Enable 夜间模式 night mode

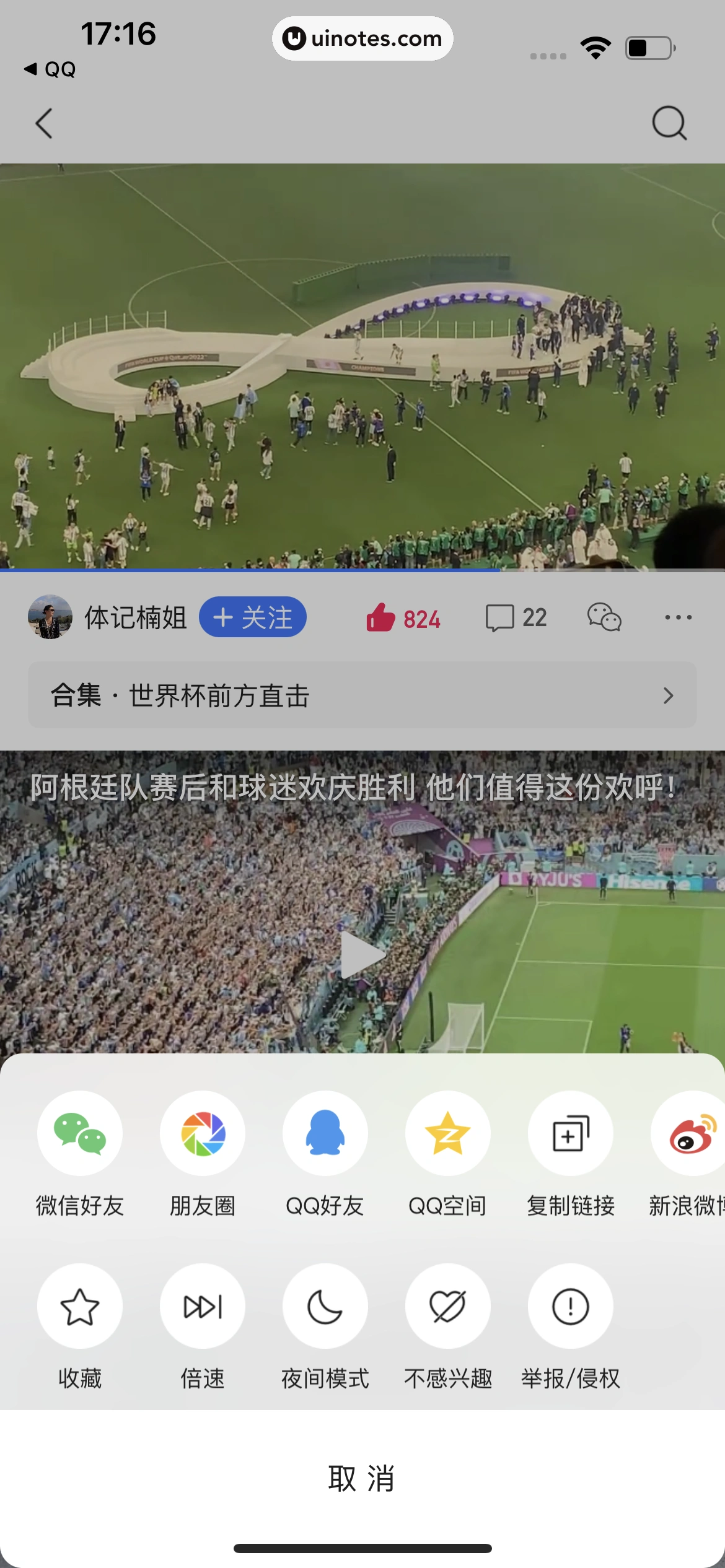[325, 1305]
